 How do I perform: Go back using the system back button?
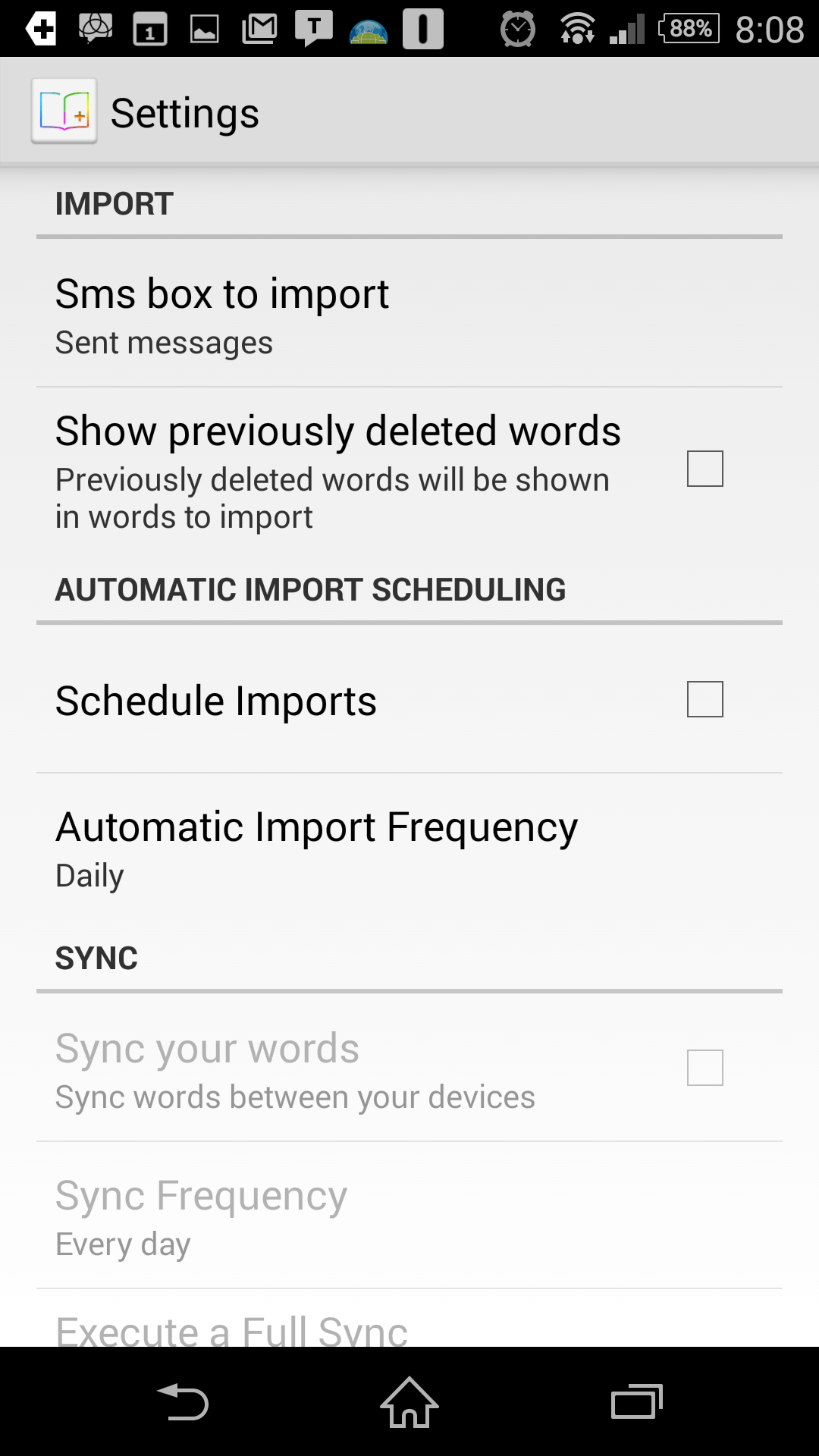click(182, 1401)
